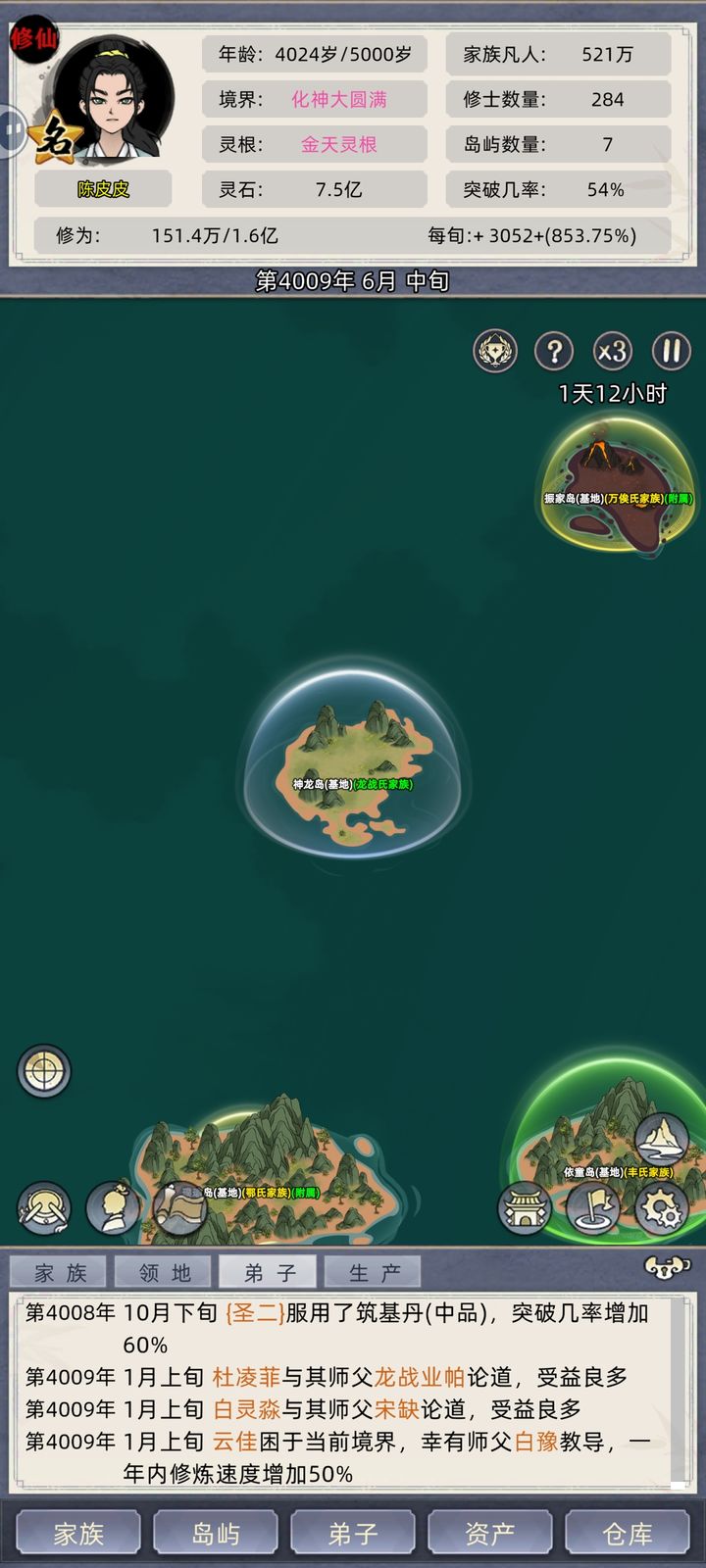Tap the crosshair locate icon
Image resolution: width=706 pixels, height=1568 pixels.
[44, 1071]
